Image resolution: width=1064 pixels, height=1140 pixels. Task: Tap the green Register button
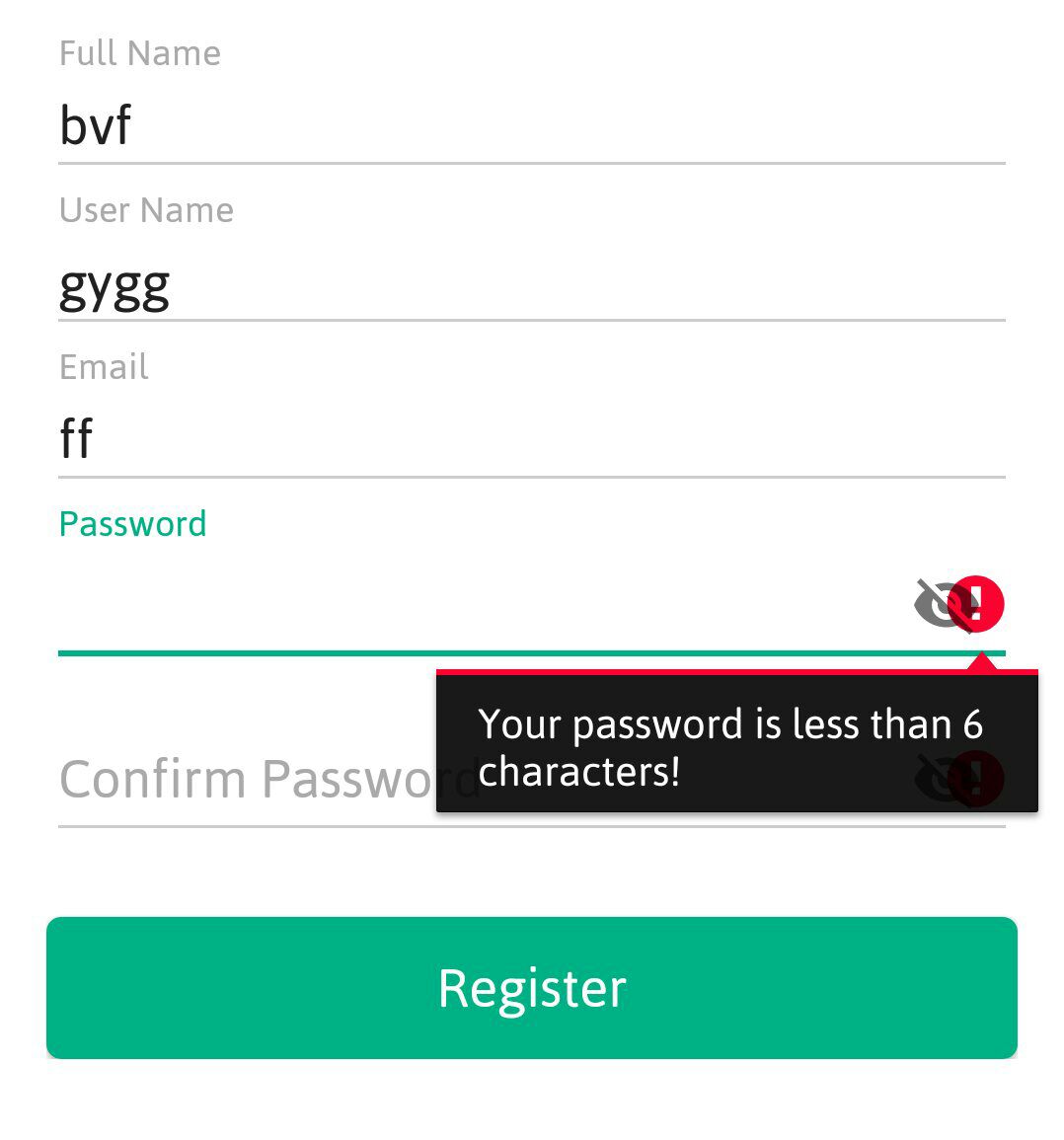[x=531, y=987]
